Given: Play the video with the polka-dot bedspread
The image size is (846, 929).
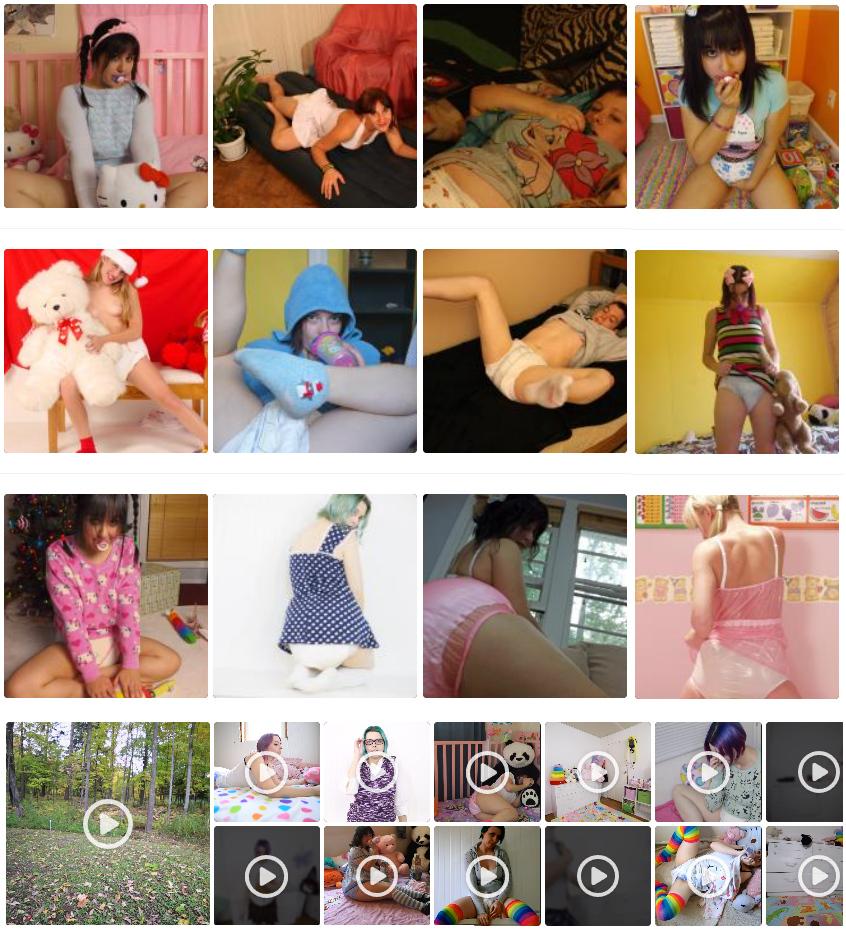Looking at the screenshot, I should point(267,772).
